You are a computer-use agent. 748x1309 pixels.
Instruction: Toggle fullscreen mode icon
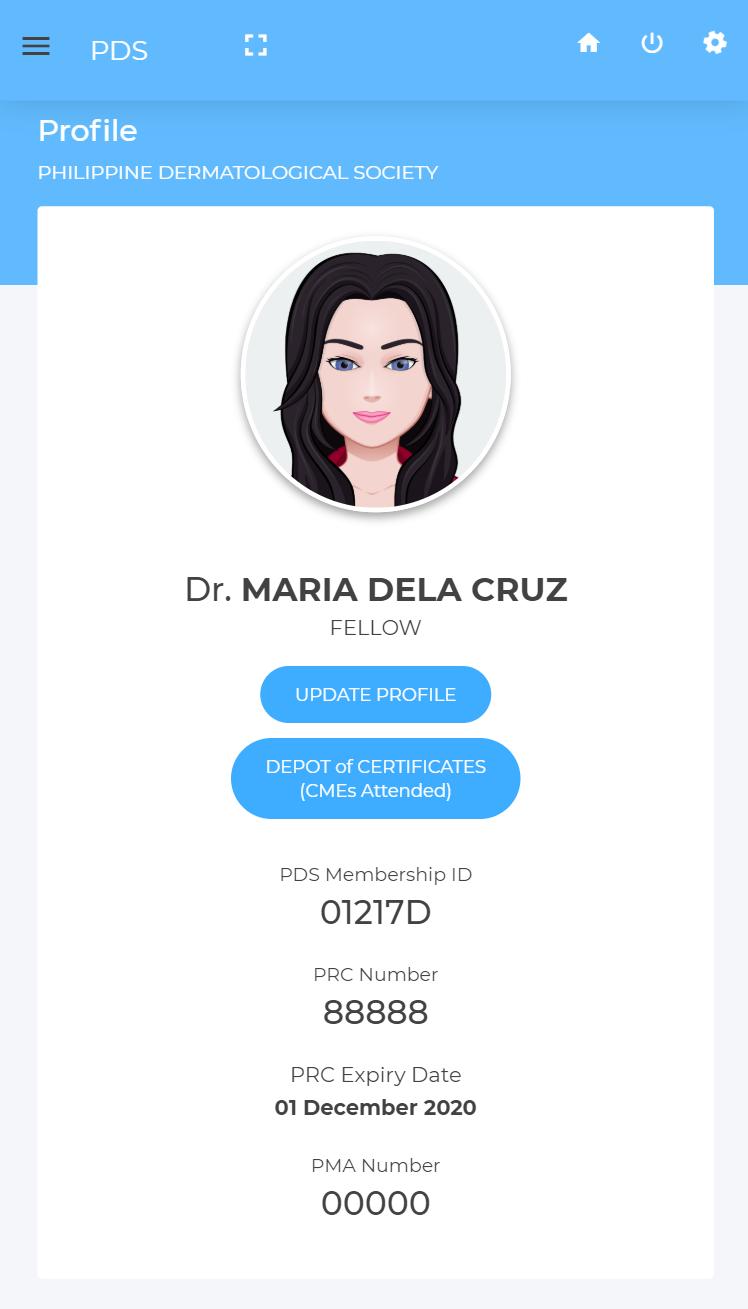tap(256, 45)
